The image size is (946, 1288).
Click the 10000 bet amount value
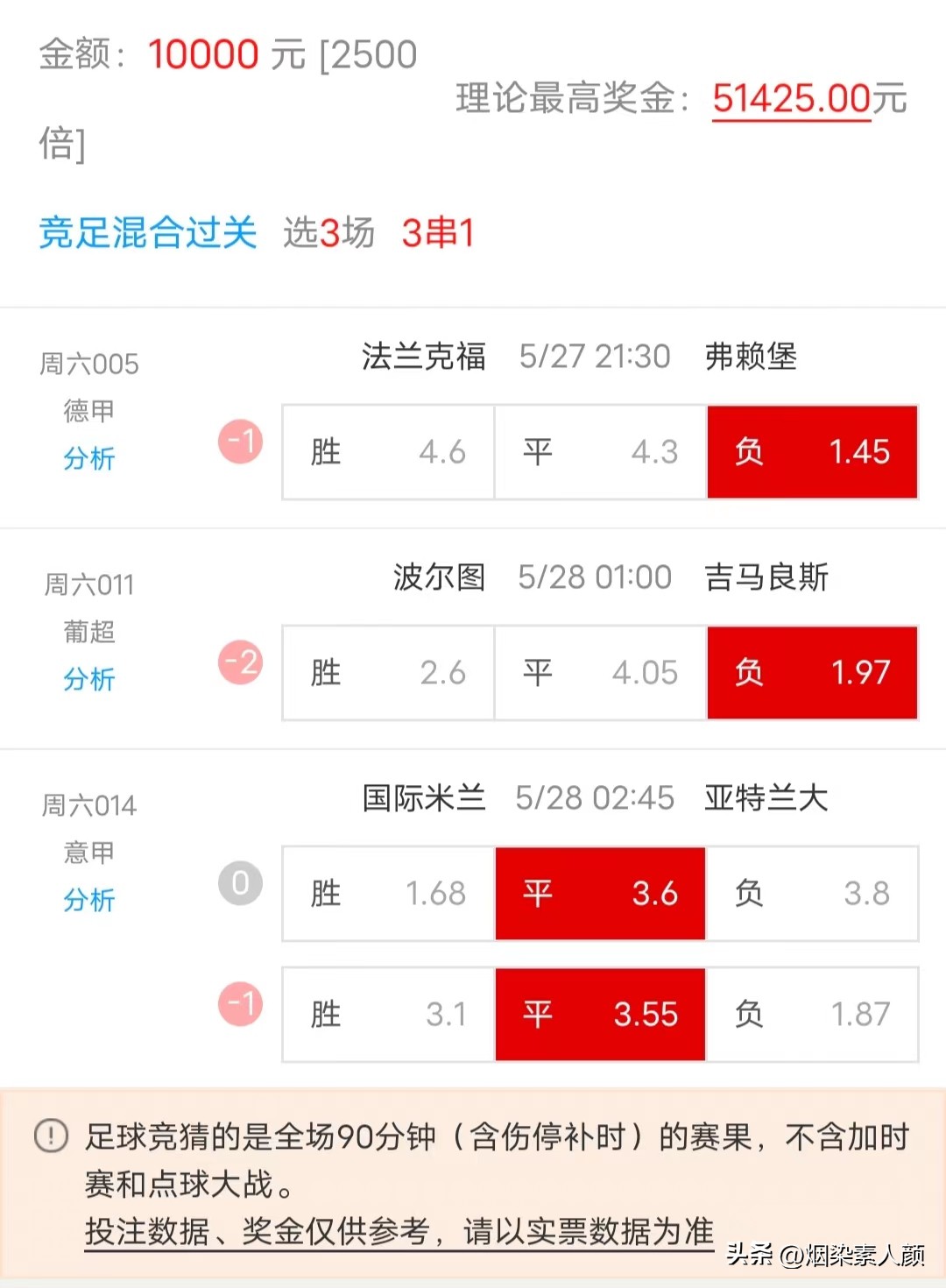click(201, 54)
